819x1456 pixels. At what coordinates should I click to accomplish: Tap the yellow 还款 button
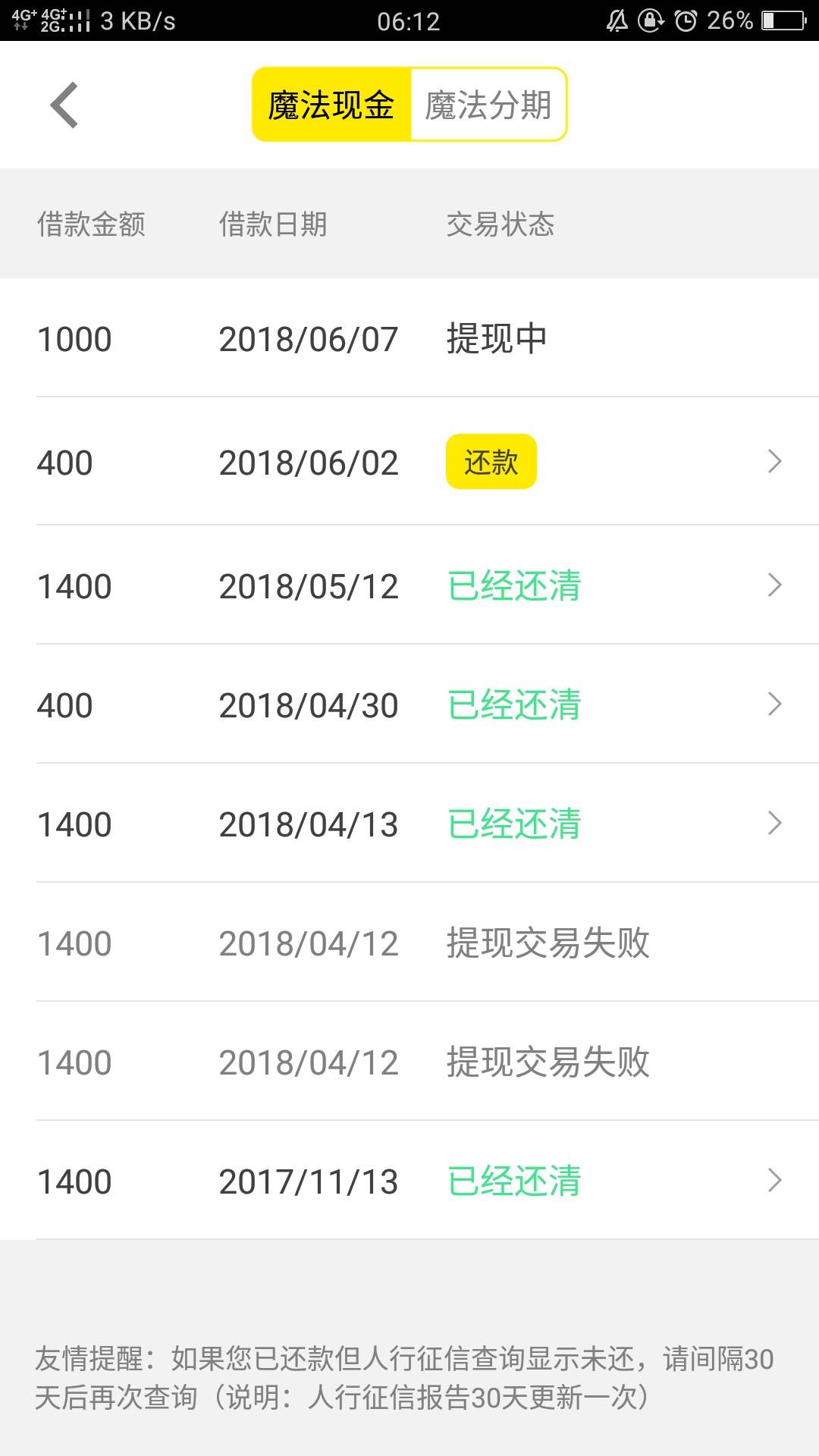pyautogui.click(x=491, y=461)
